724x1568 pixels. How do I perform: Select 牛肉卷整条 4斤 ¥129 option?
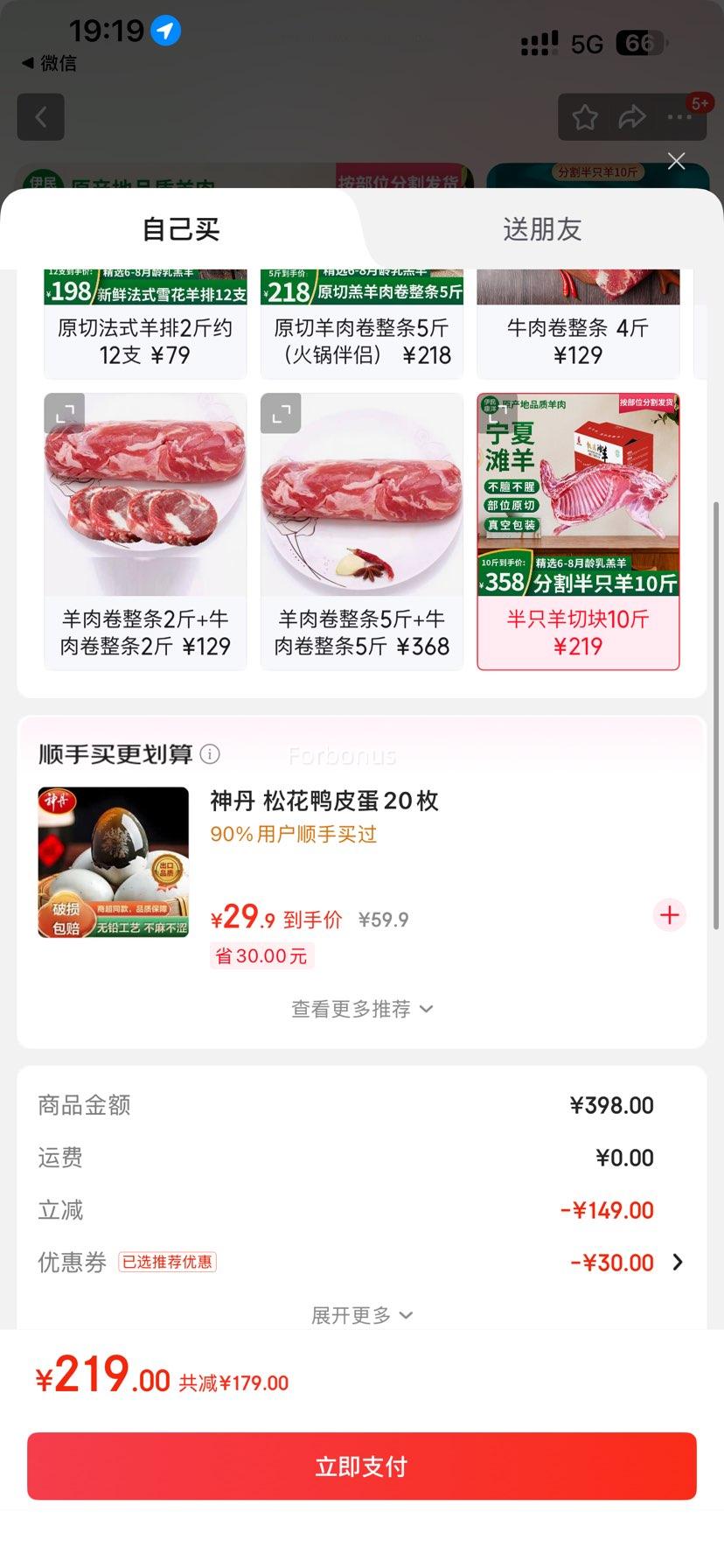coord(578,341)
